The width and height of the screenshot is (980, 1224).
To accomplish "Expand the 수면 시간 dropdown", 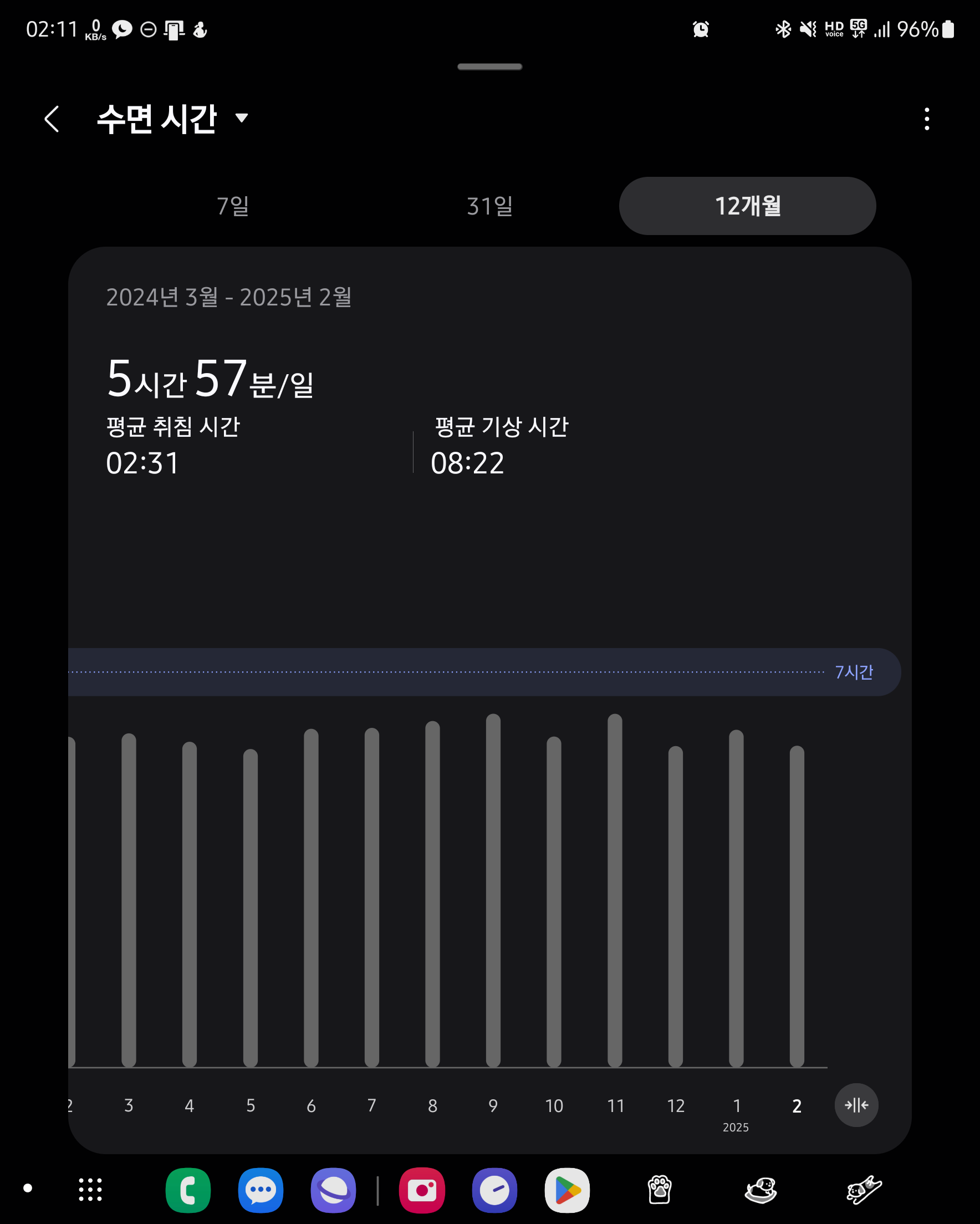I will [241, 118].
